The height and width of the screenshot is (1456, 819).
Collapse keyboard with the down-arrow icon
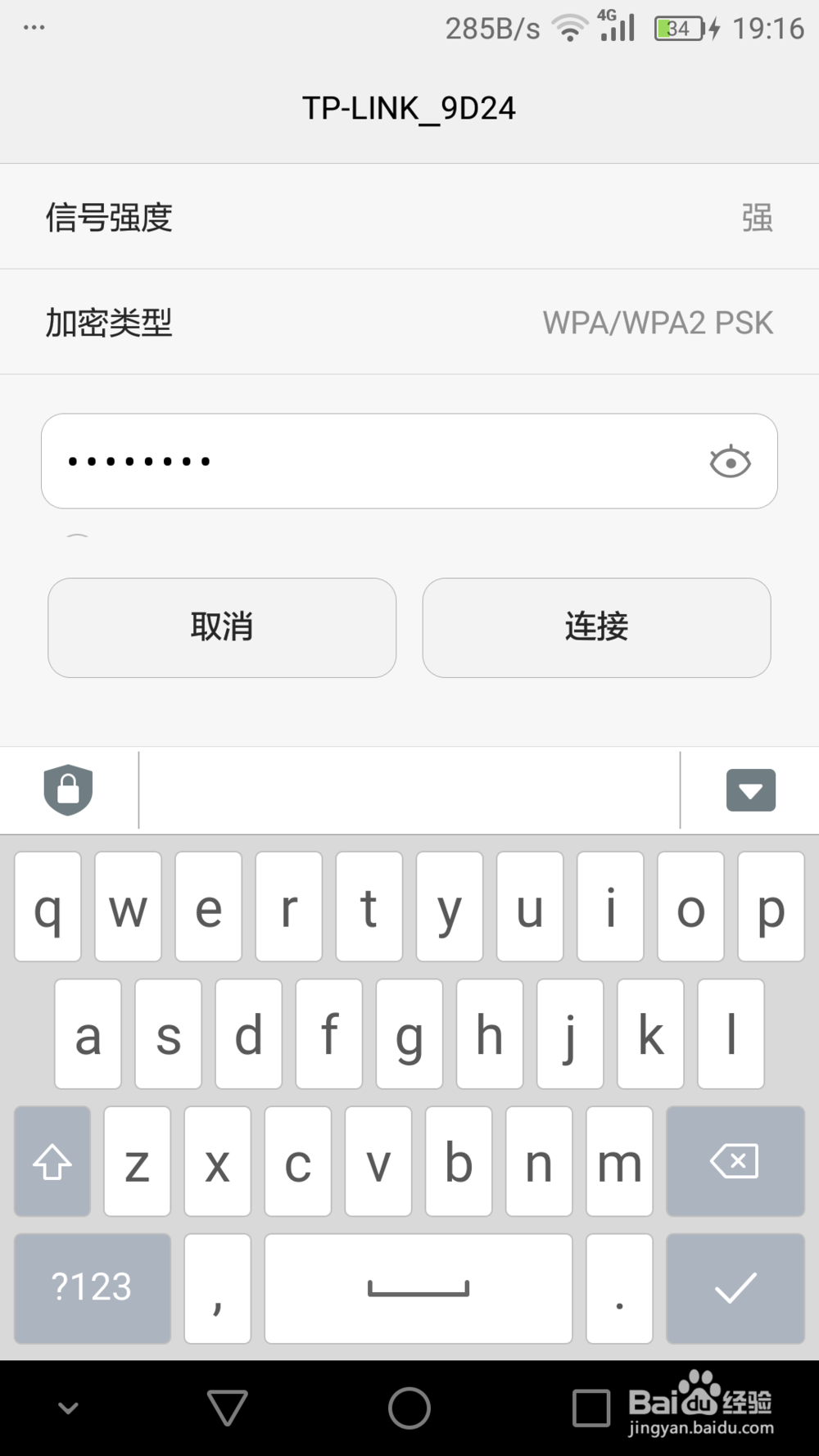click(x=750, y=789)
